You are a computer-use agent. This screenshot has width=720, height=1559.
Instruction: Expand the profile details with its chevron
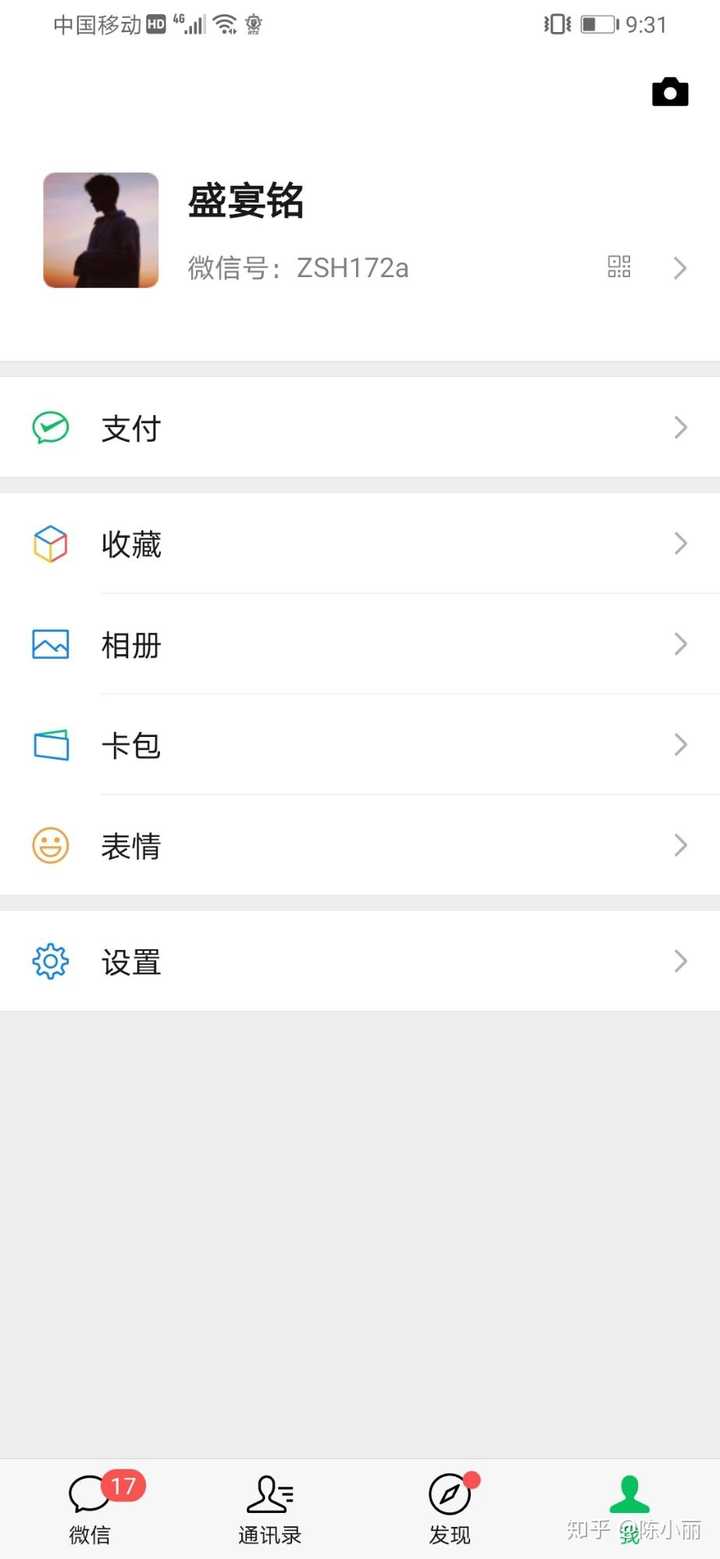point(680,268)
